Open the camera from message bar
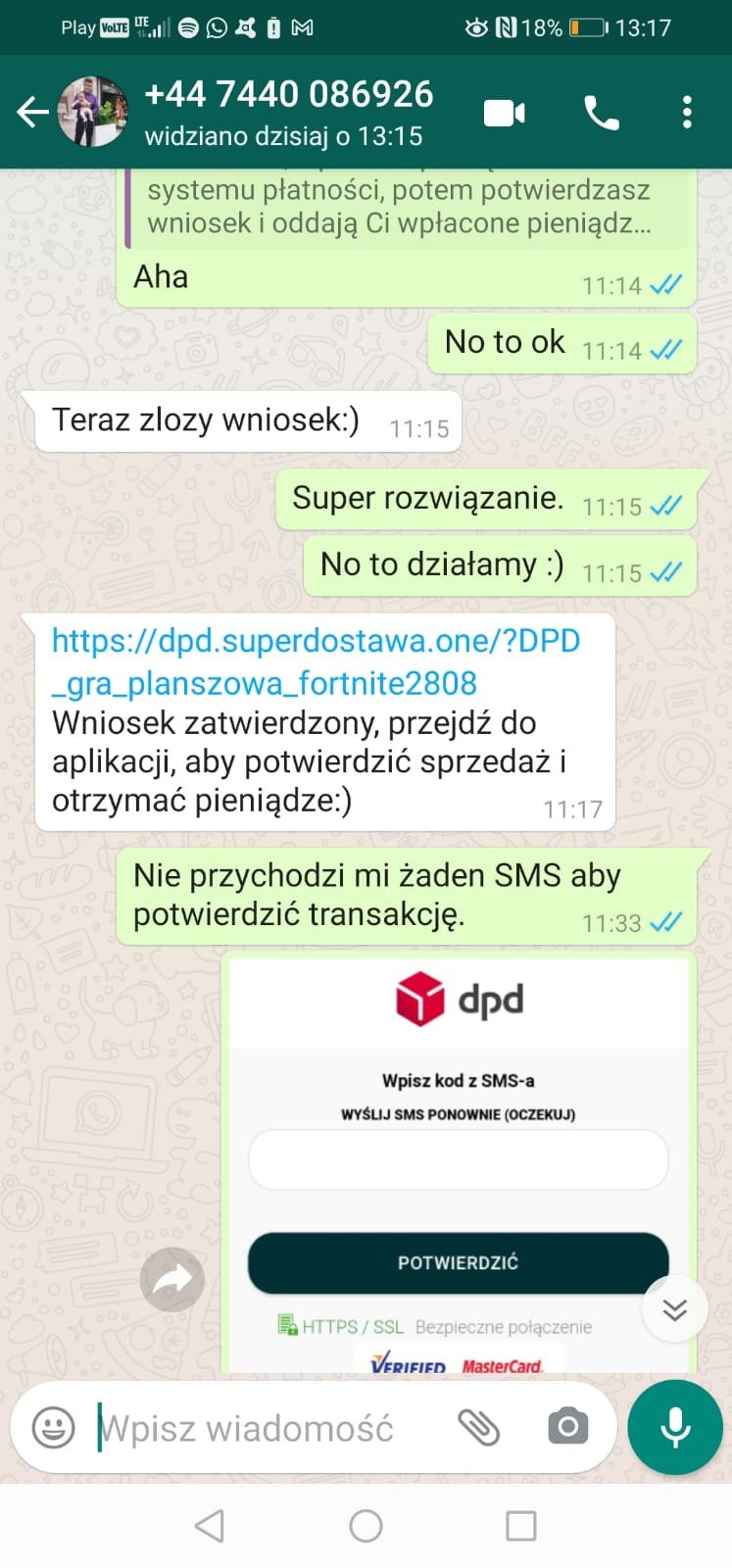 point(568,1426)
